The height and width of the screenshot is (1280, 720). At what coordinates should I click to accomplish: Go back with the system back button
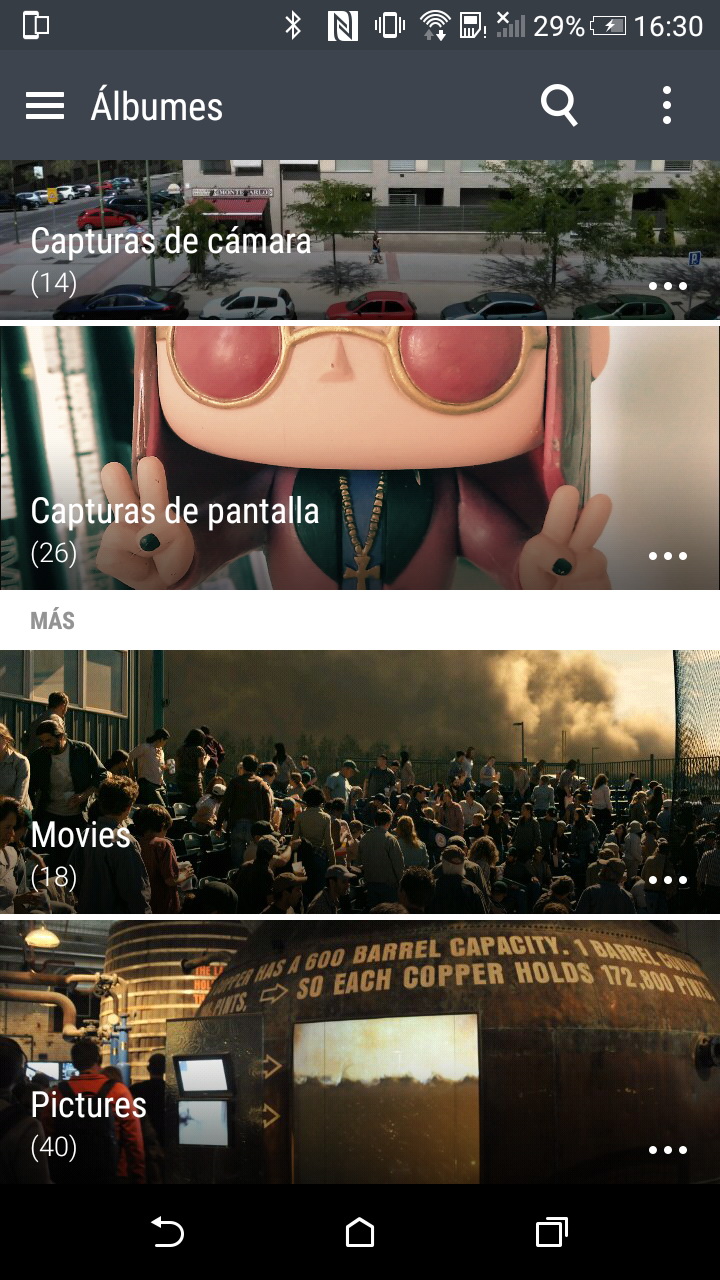[x=167, y=1232]
